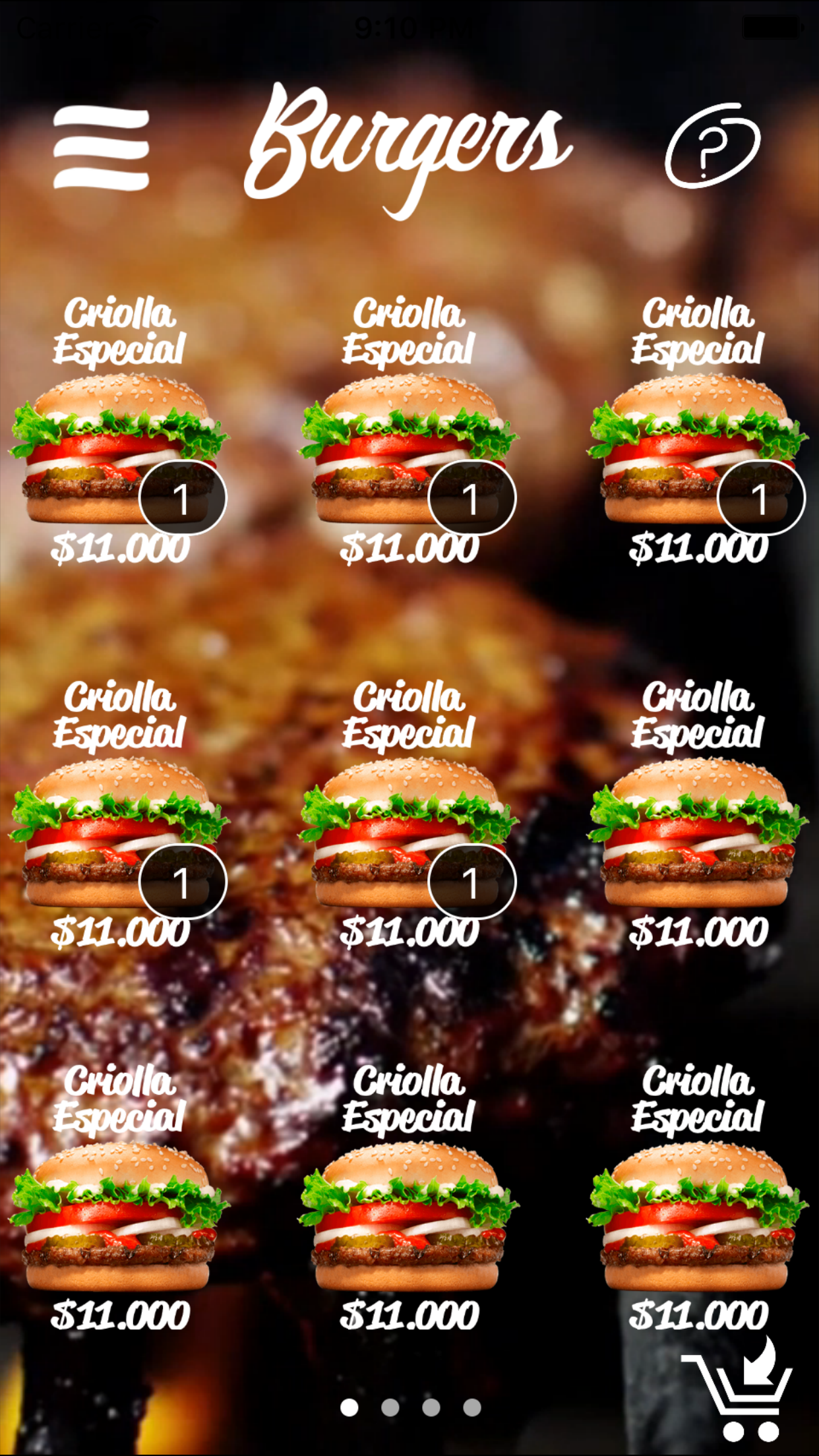Screen dimensions: 819x1456
Task: Select the burger just above the cart
Action: pos(697,1217)
